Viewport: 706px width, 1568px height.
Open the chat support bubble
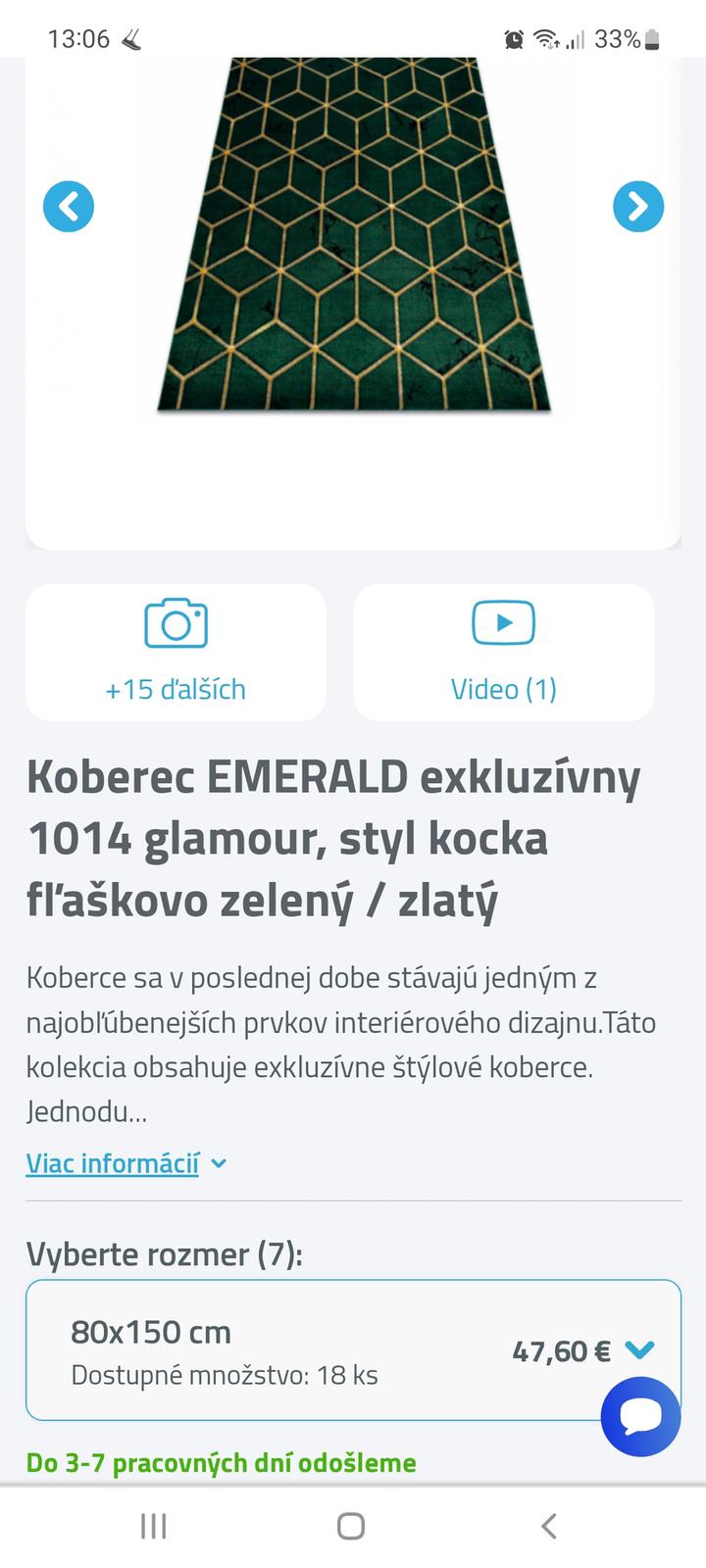point(640,1416)
